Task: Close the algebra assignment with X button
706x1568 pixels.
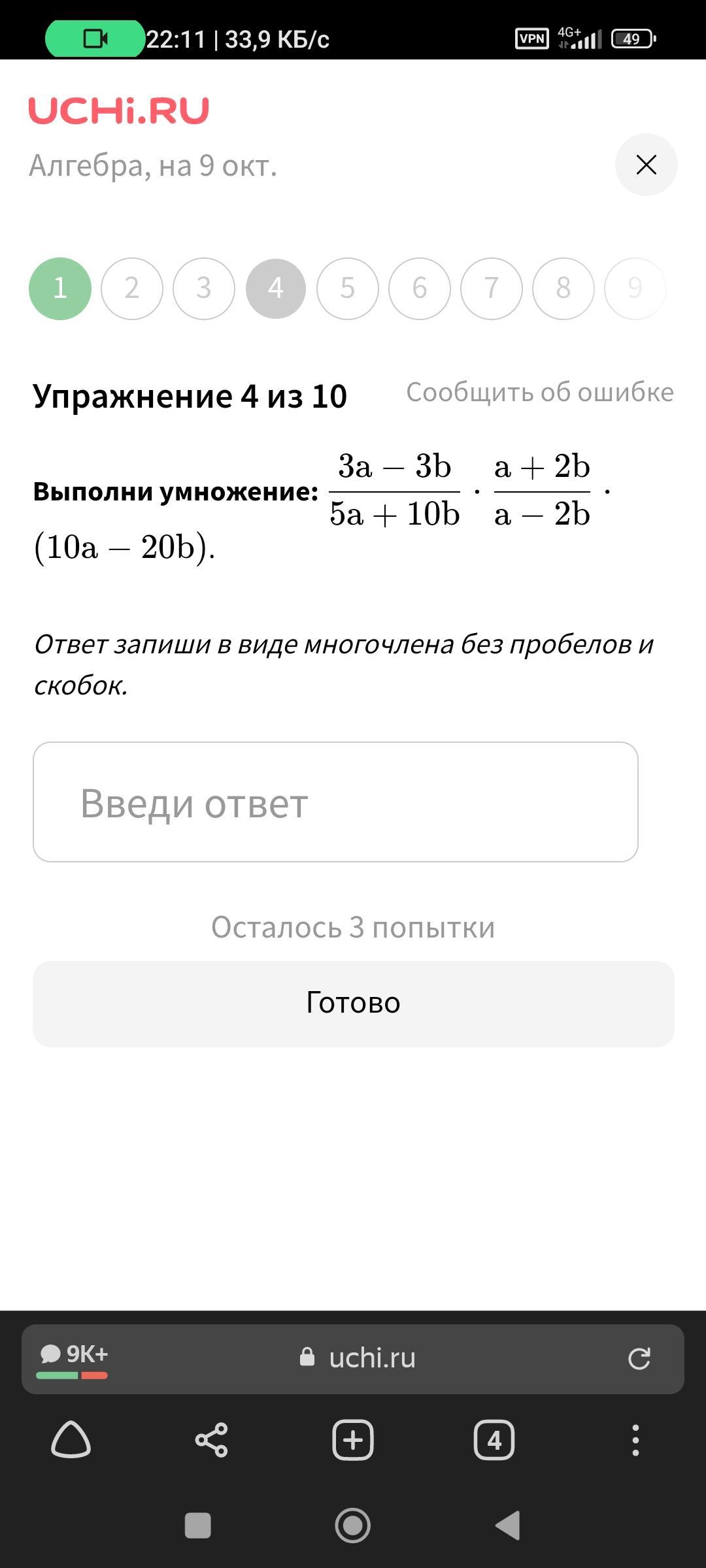Action: [646, 165]
